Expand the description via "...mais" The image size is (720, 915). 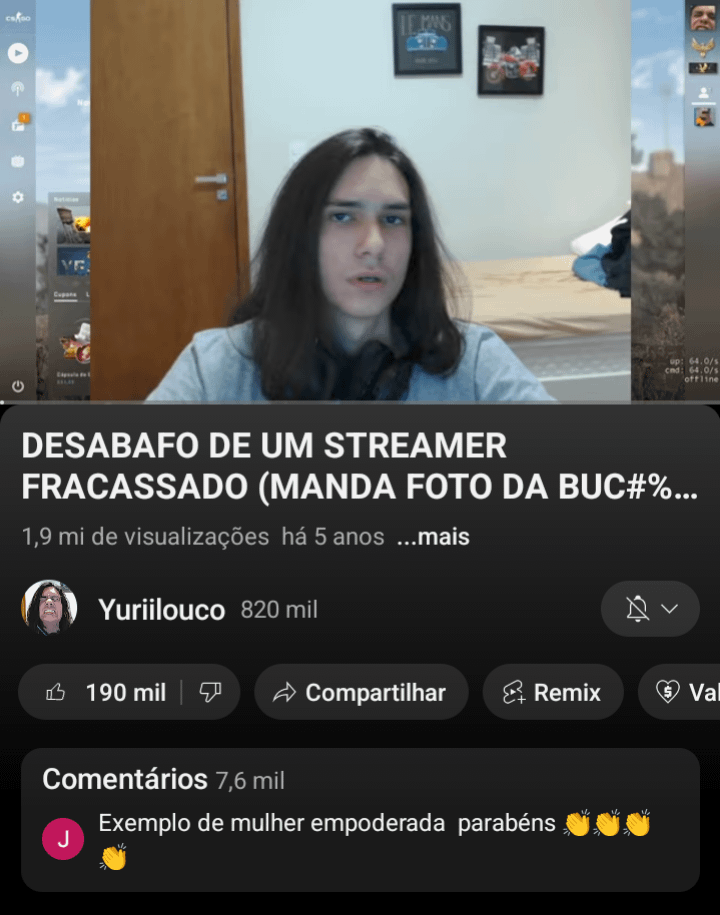pos(433,537)
